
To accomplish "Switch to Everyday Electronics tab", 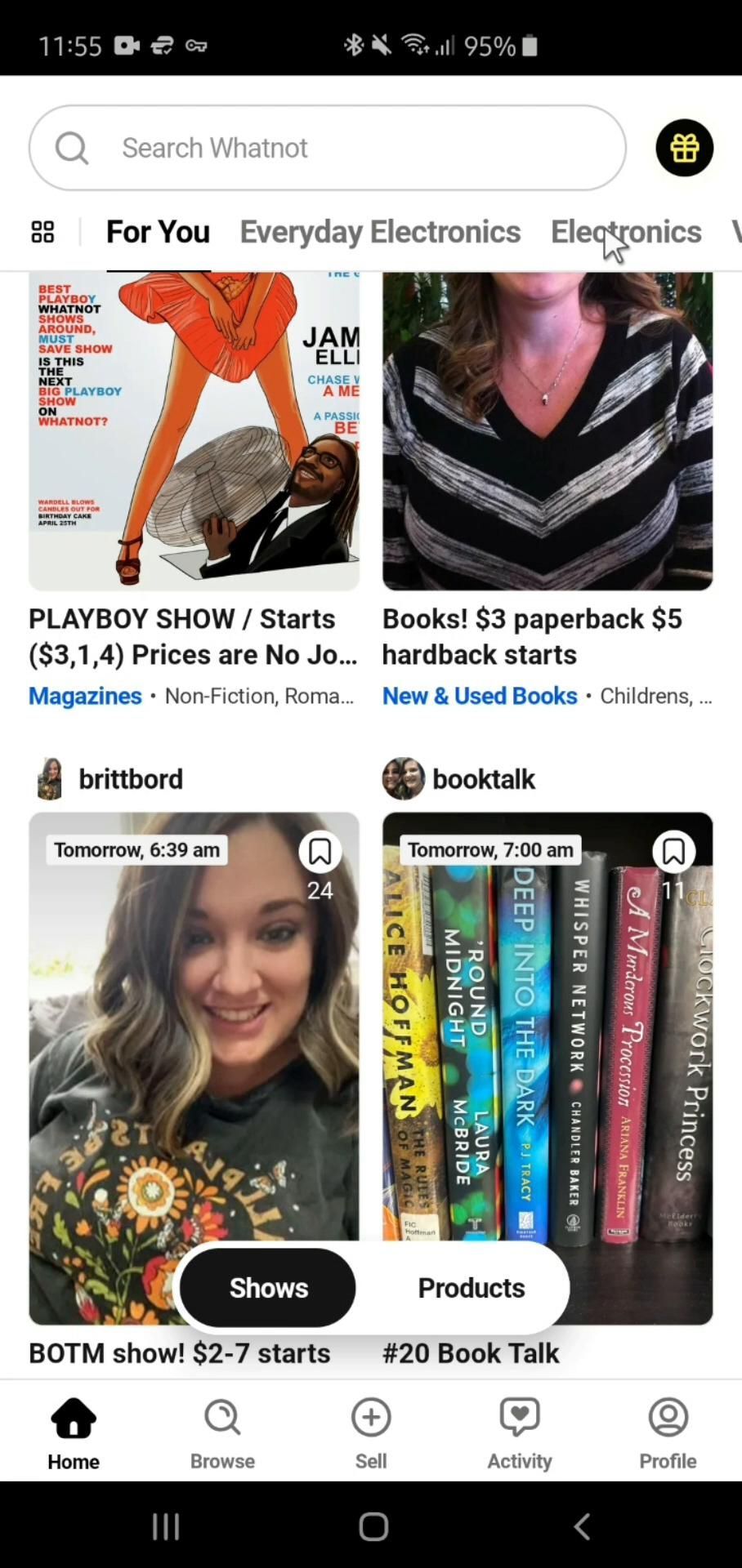I will (380, 232).
